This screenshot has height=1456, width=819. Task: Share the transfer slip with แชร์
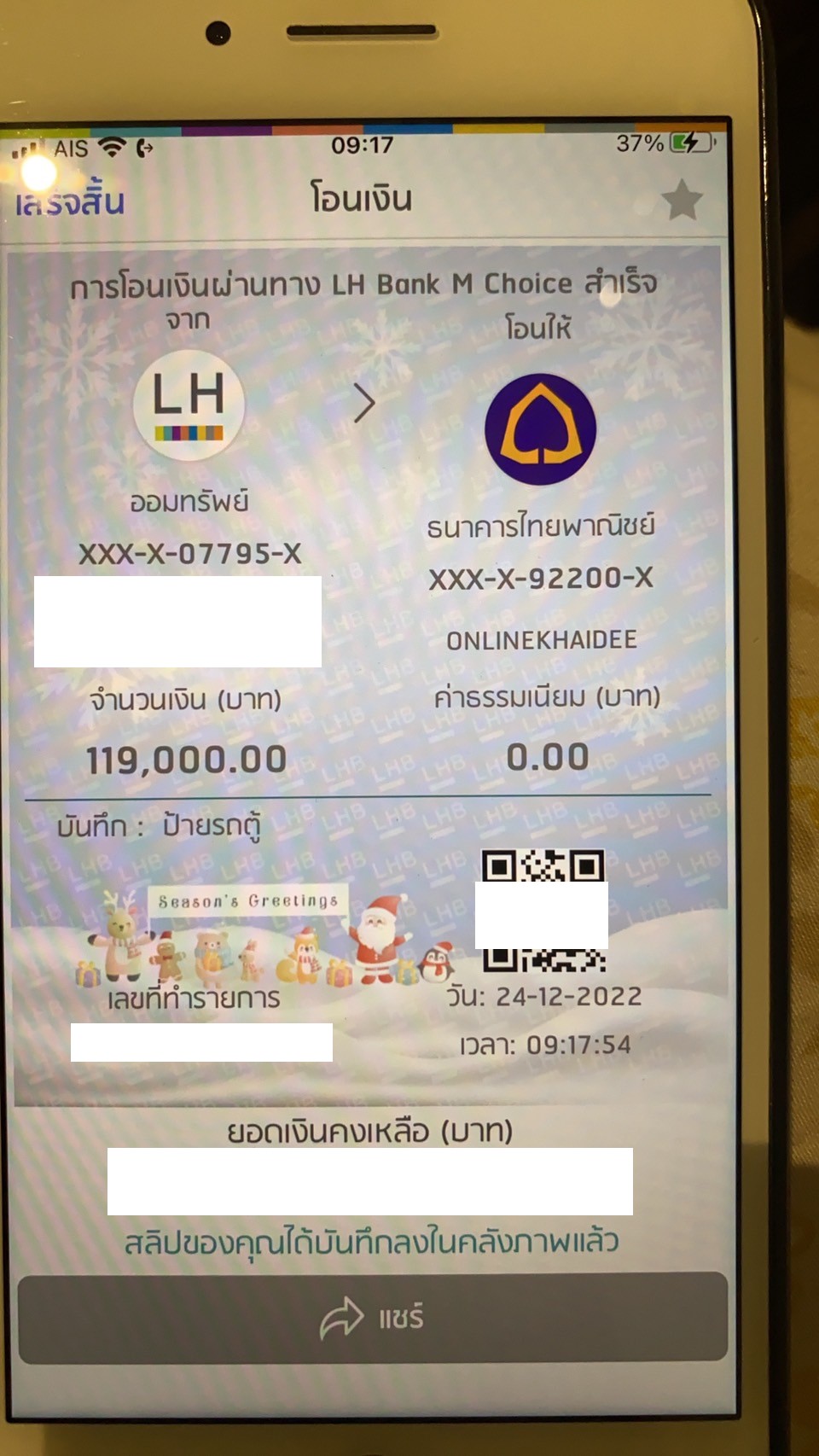[373, 1317]
